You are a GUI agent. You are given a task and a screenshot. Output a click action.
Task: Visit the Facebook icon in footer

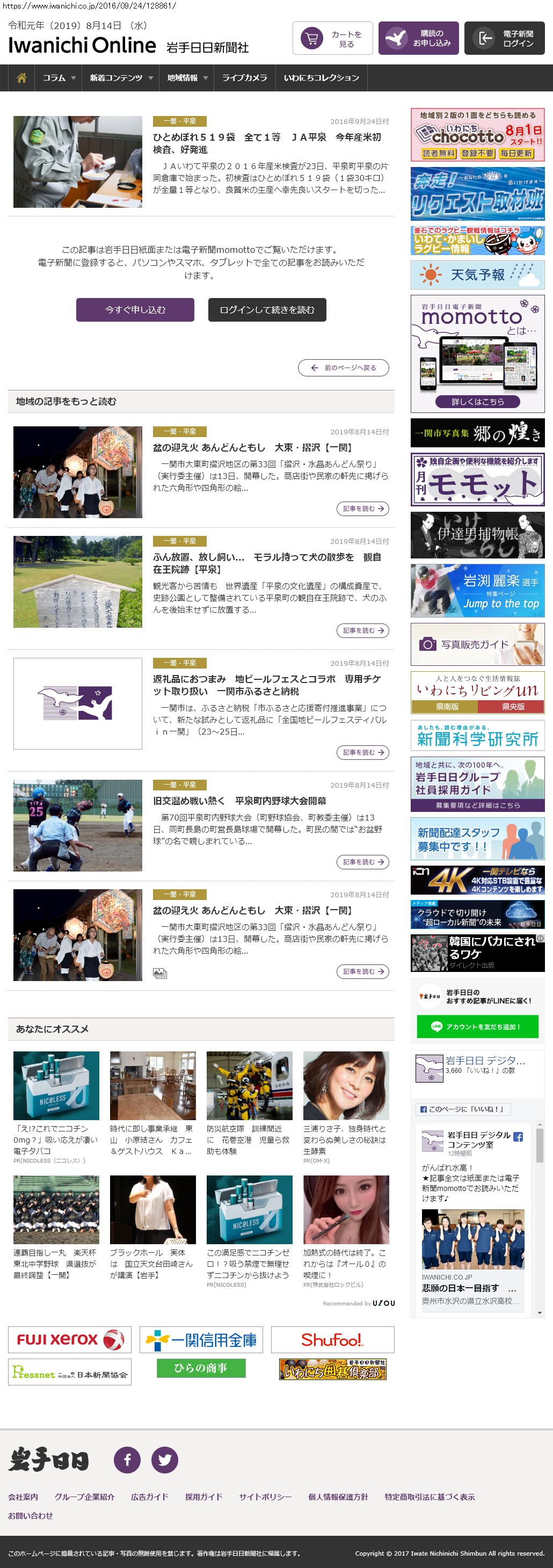coord(127,1460)
